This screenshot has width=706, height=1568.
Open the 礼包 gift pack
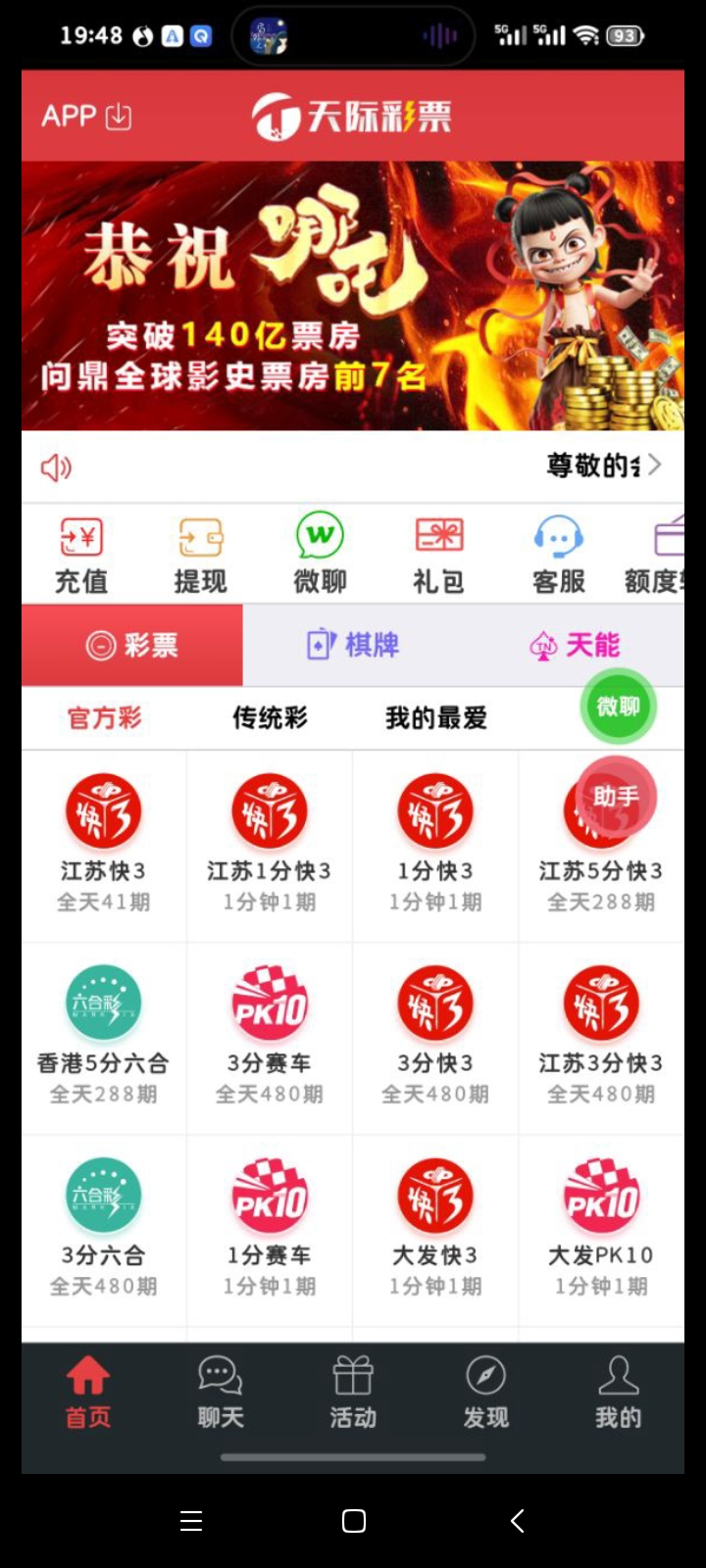pos(438,556)
